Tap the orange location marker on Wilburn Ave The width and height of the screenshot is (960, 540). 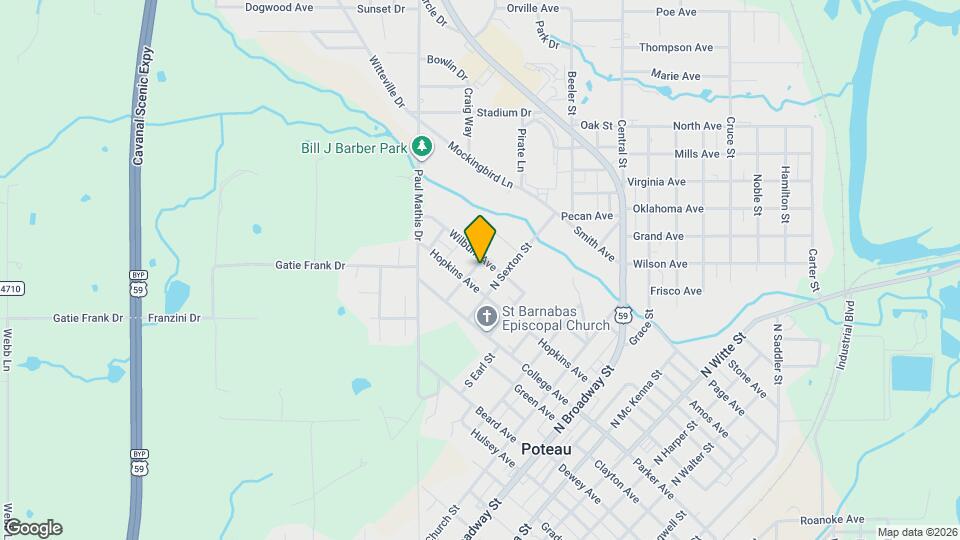(x=481, y=238)
